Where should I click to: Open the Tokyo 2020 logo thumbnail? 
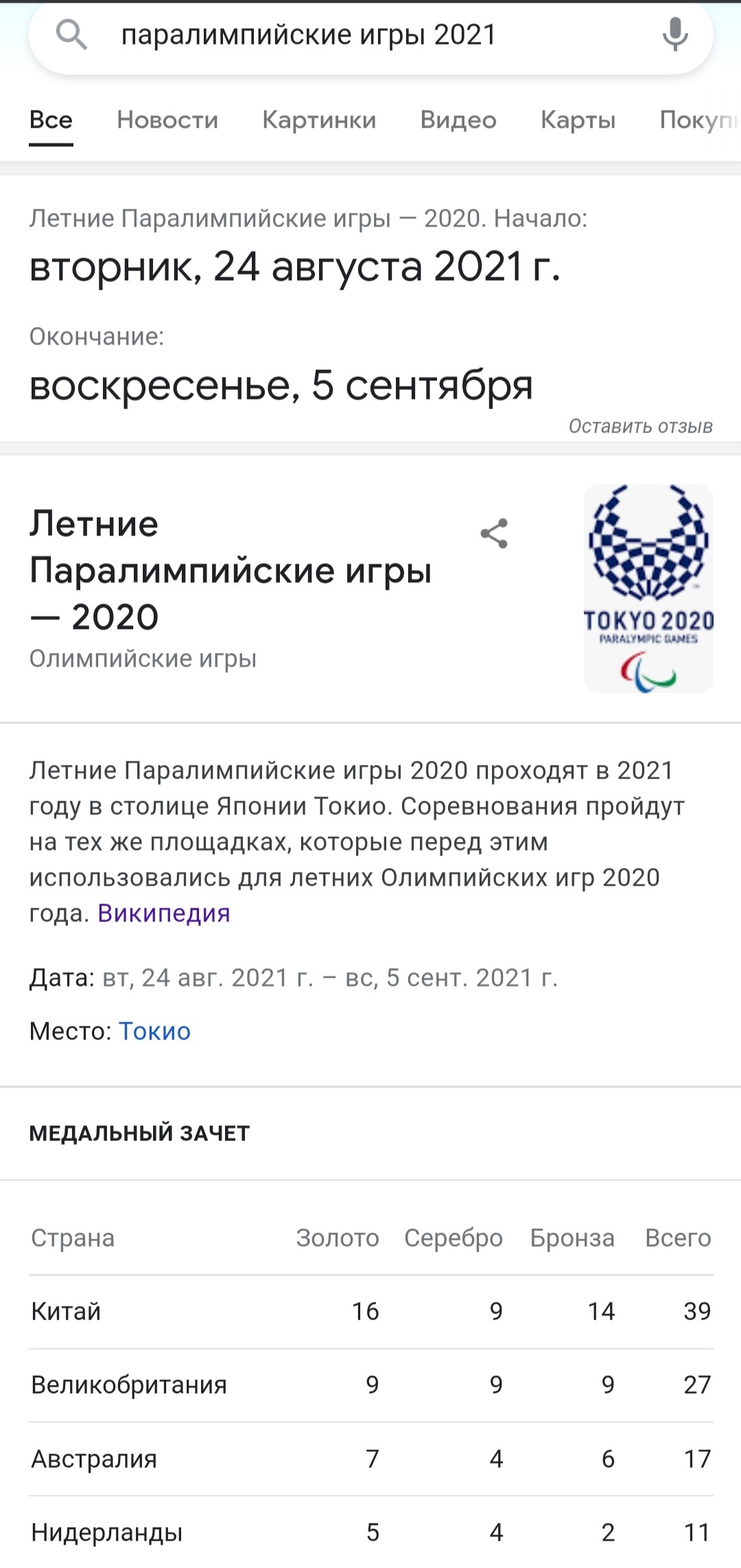648,588
